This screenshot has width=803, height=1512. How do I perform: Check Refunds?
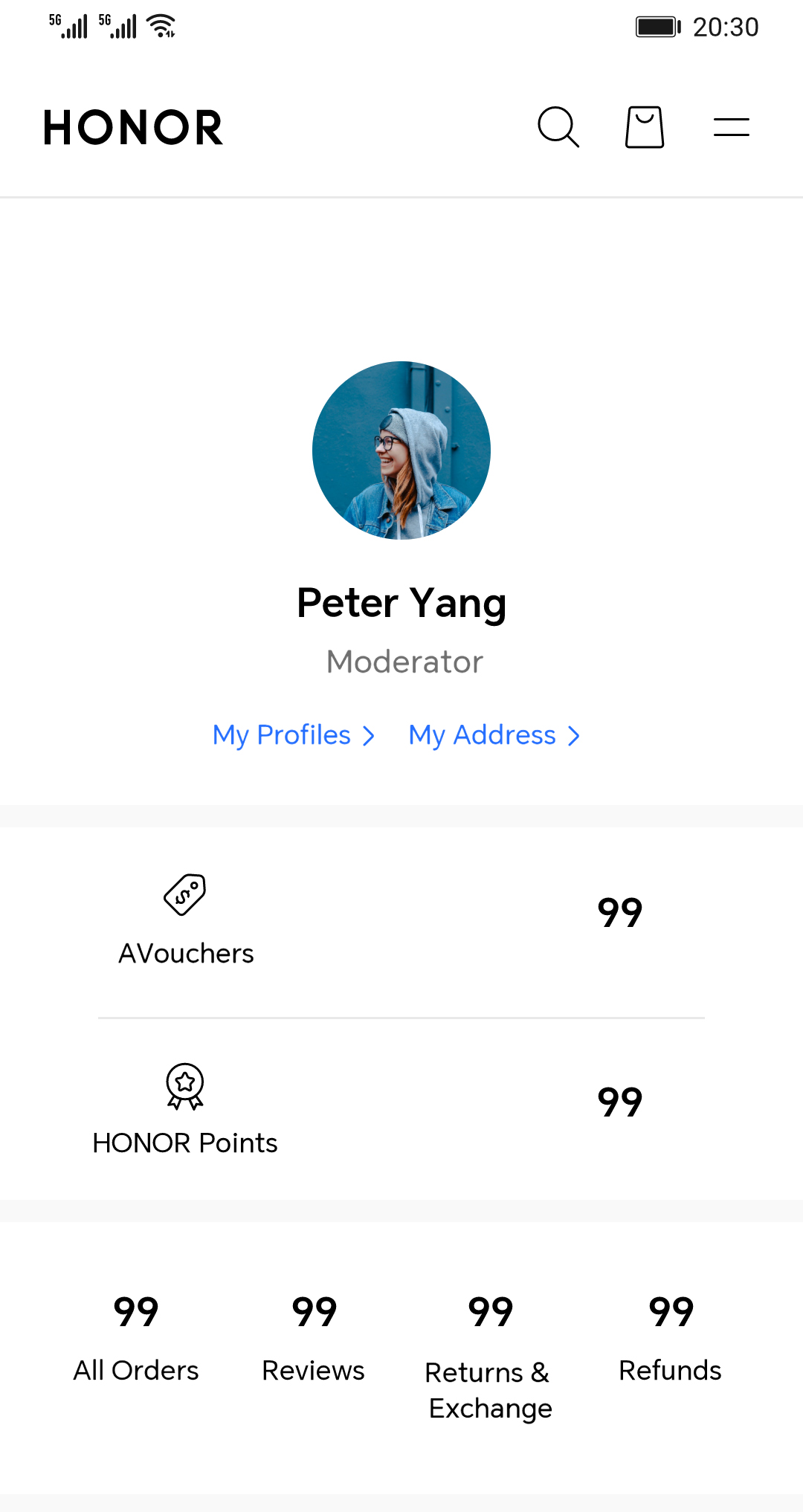(x=670, y=1338)
